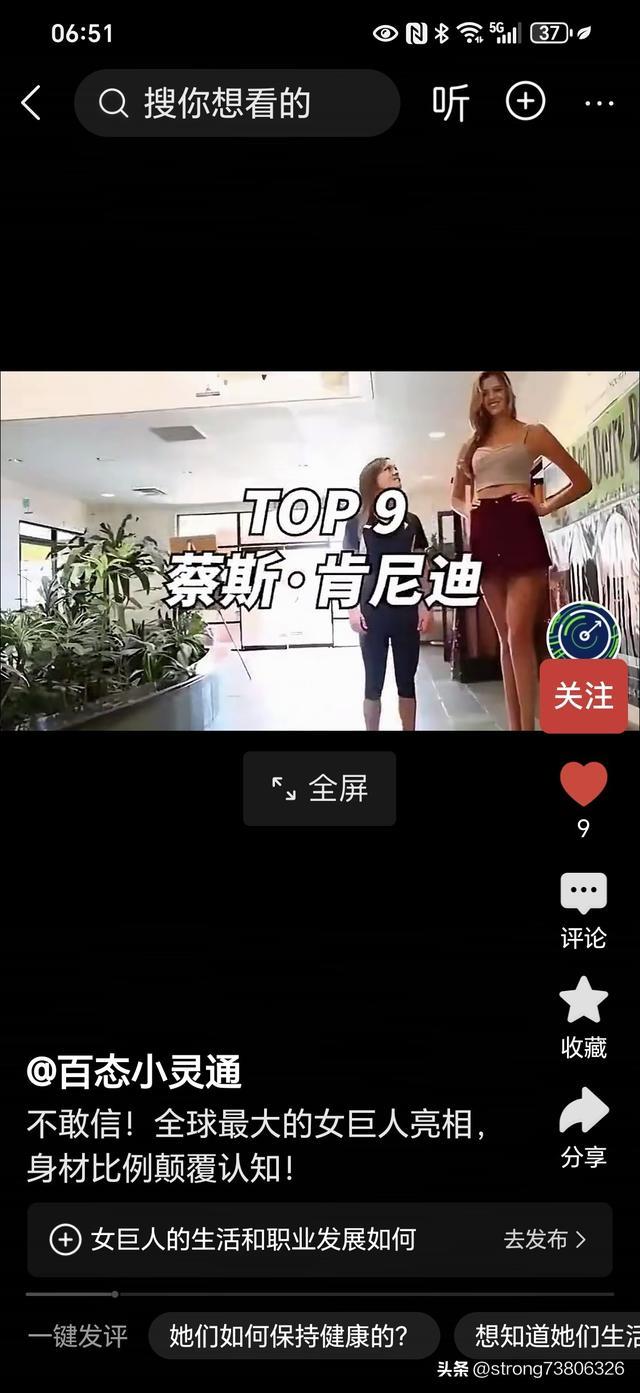
Task: Open the creator's round avatar
Action: pyautogui.click(x=582, y=631)
